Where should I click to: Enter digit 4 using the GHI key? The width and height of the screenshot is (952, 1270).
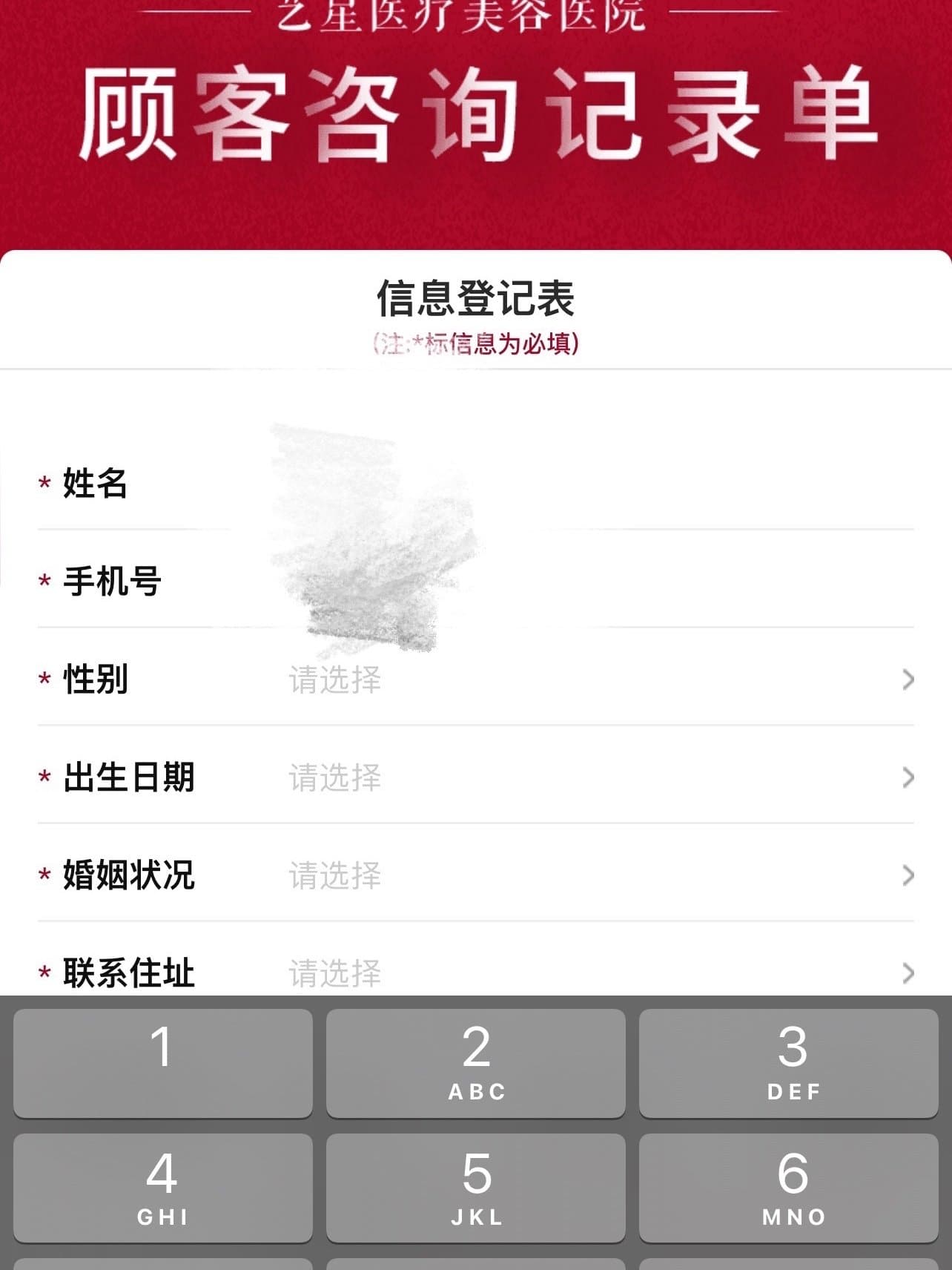pyautogui.click(x=163, y=1187)
